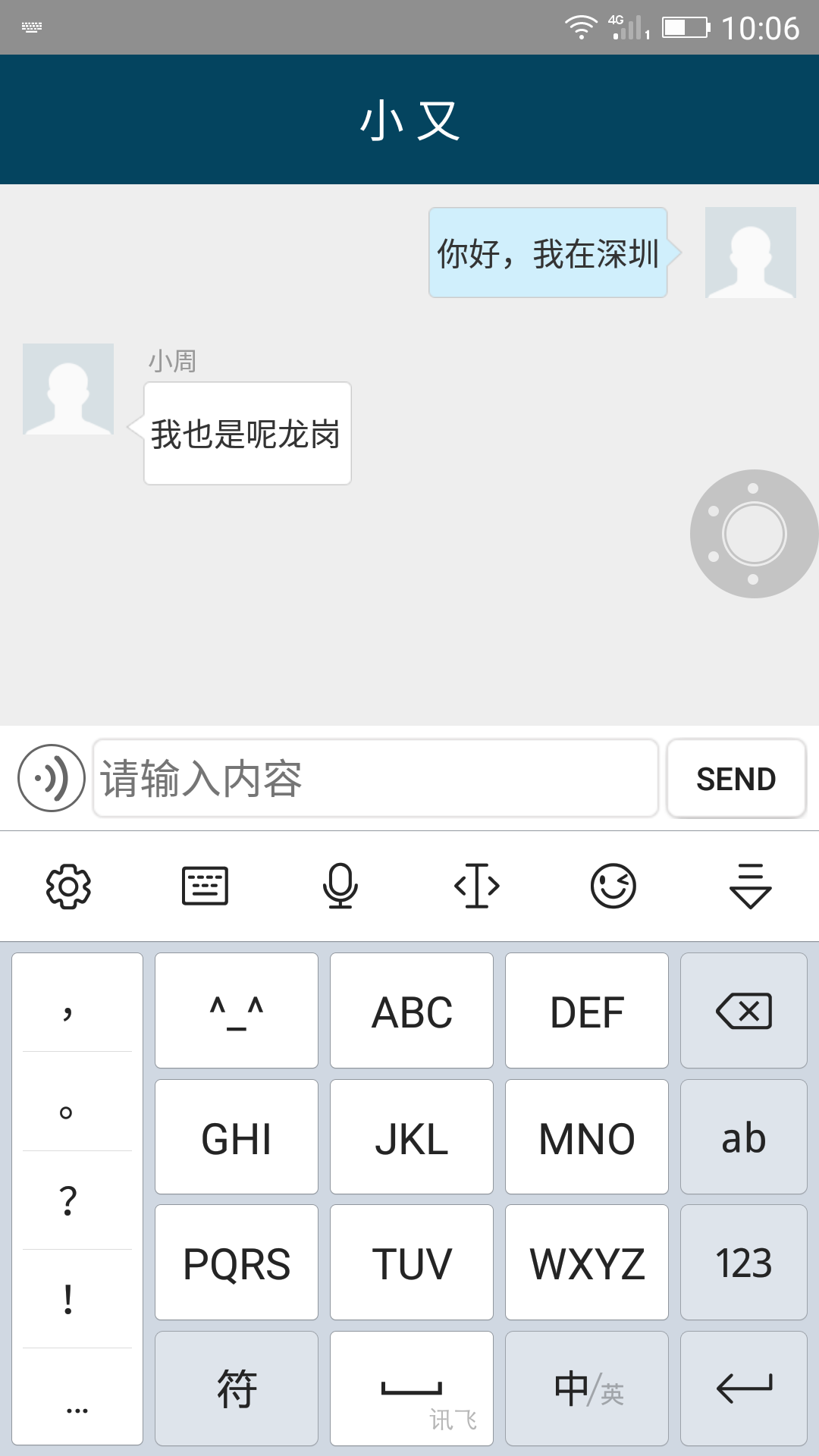This screenshot has width=819, height=1456.
Task: Open the keyboard settings gear icon
Action: pos(68,885)
